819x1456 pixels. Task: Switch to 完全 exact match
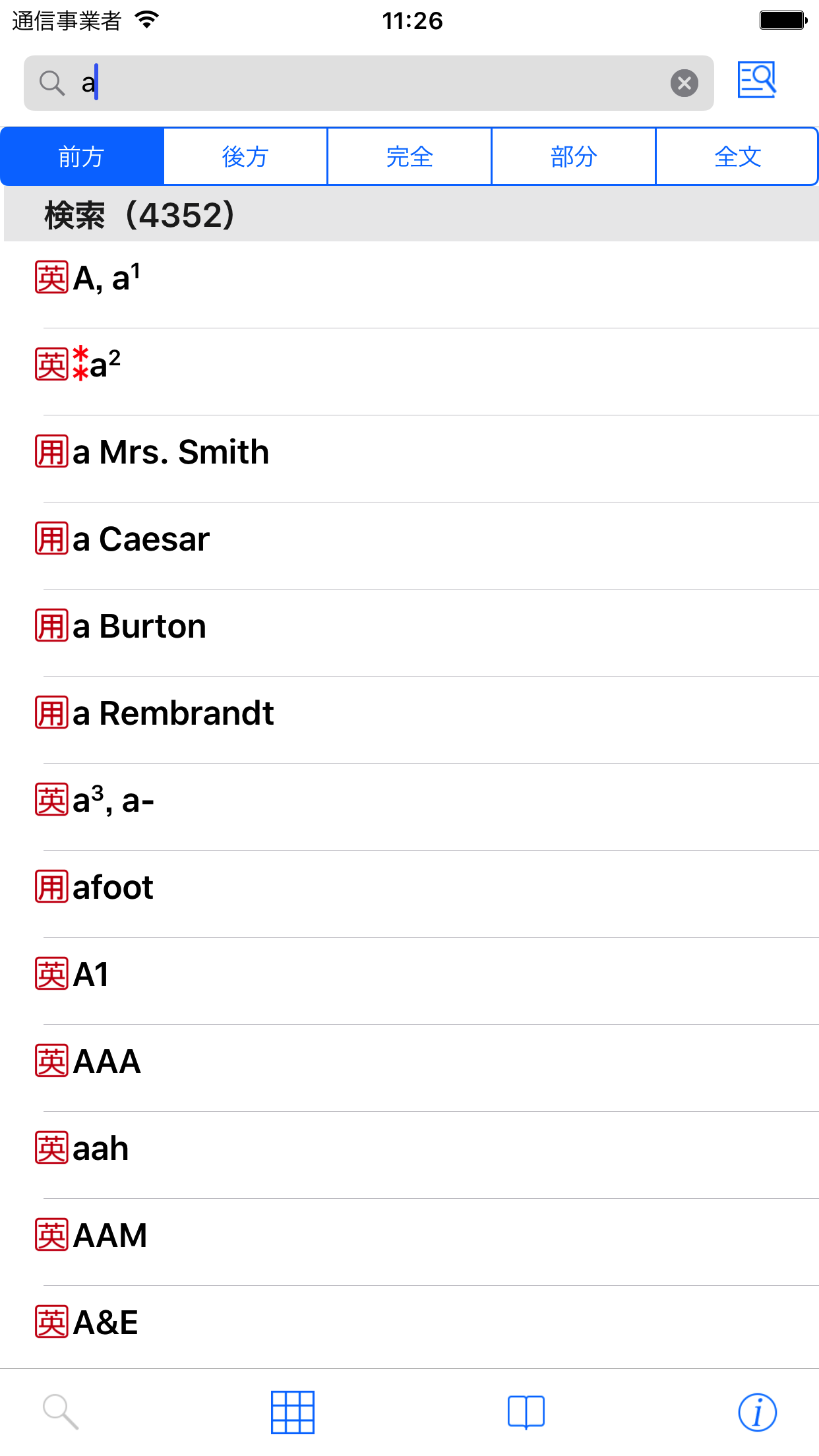(x=409, y=157)
